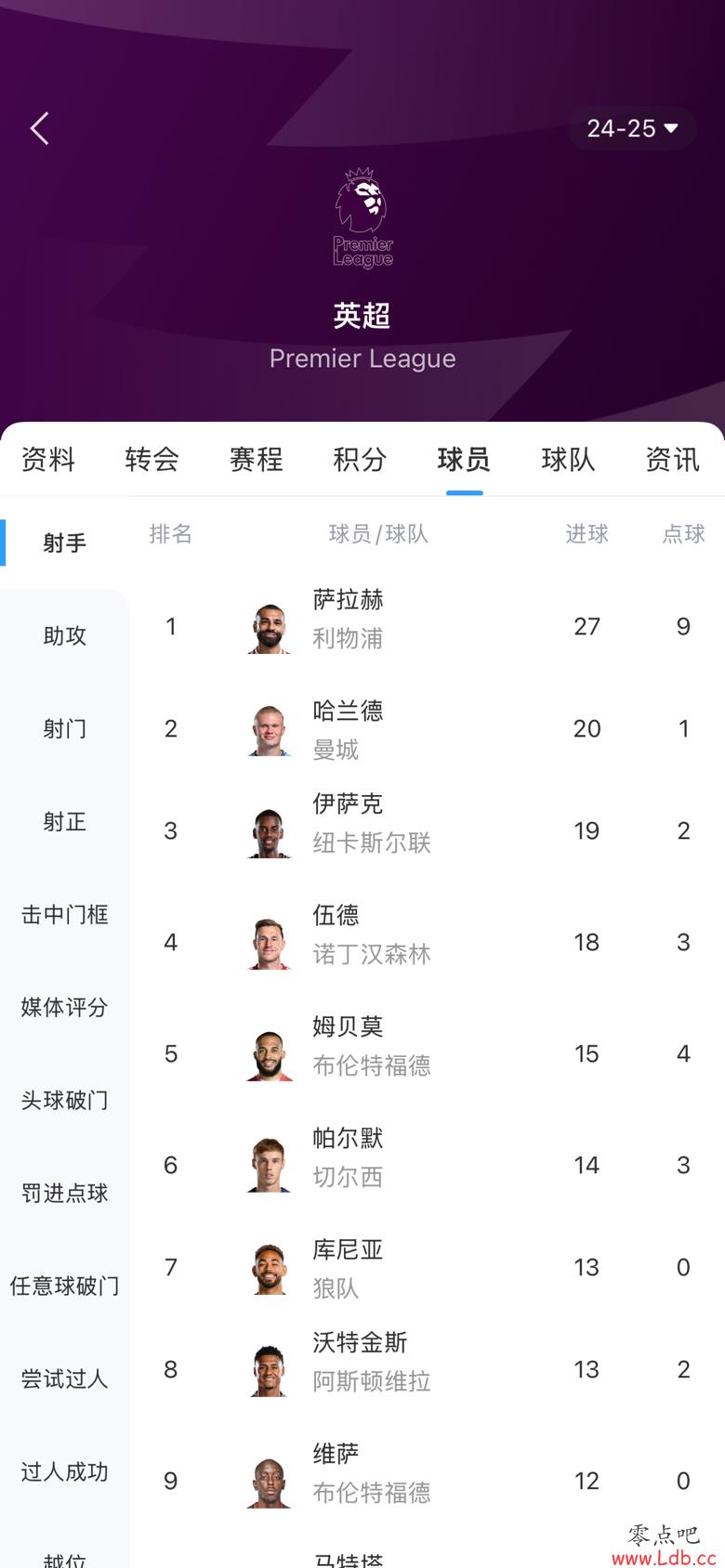The image size is (725, 1568).
Task: Open the 媒体评分 ranking
Action: point(65,1007)
